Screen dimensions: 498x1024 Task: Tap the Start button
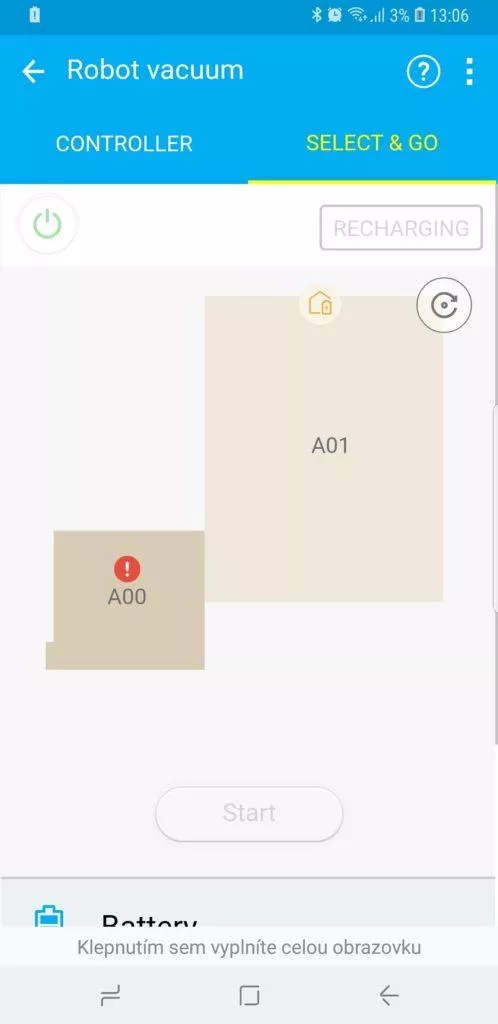click(249, 813)
